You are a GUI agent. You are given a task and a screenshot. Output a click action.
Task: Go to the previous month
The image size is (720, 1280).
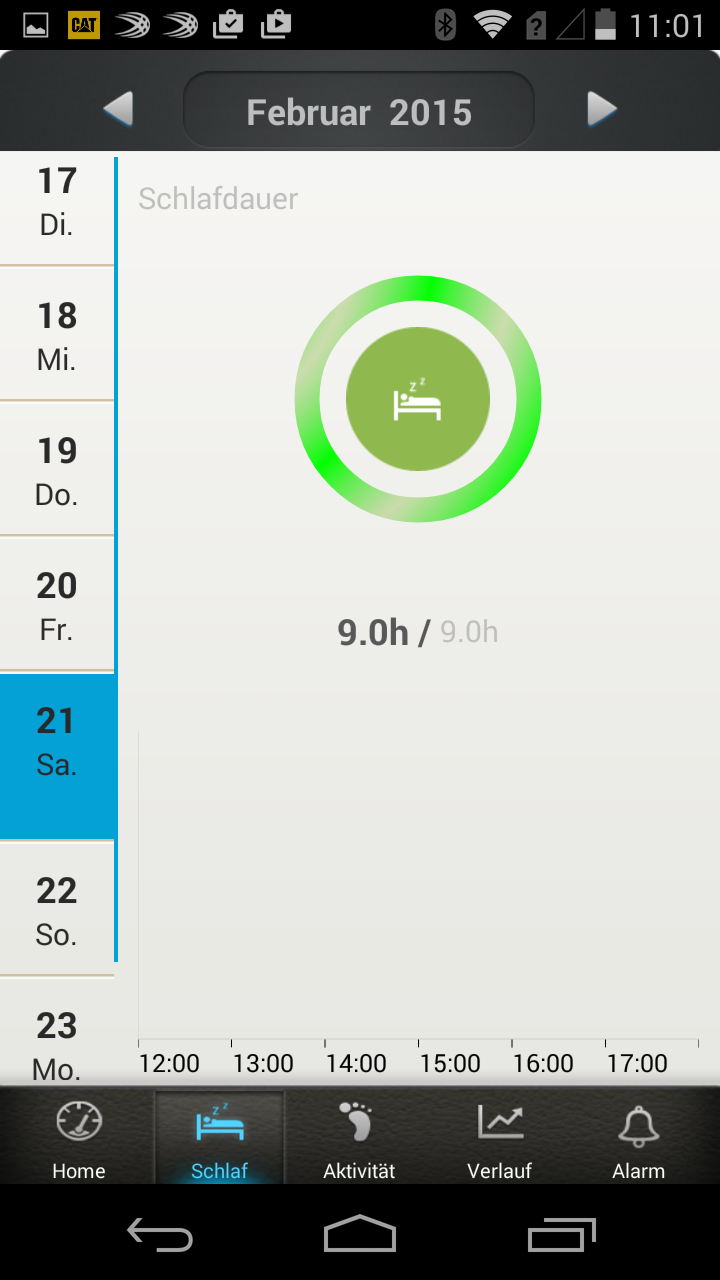[118, 110]
